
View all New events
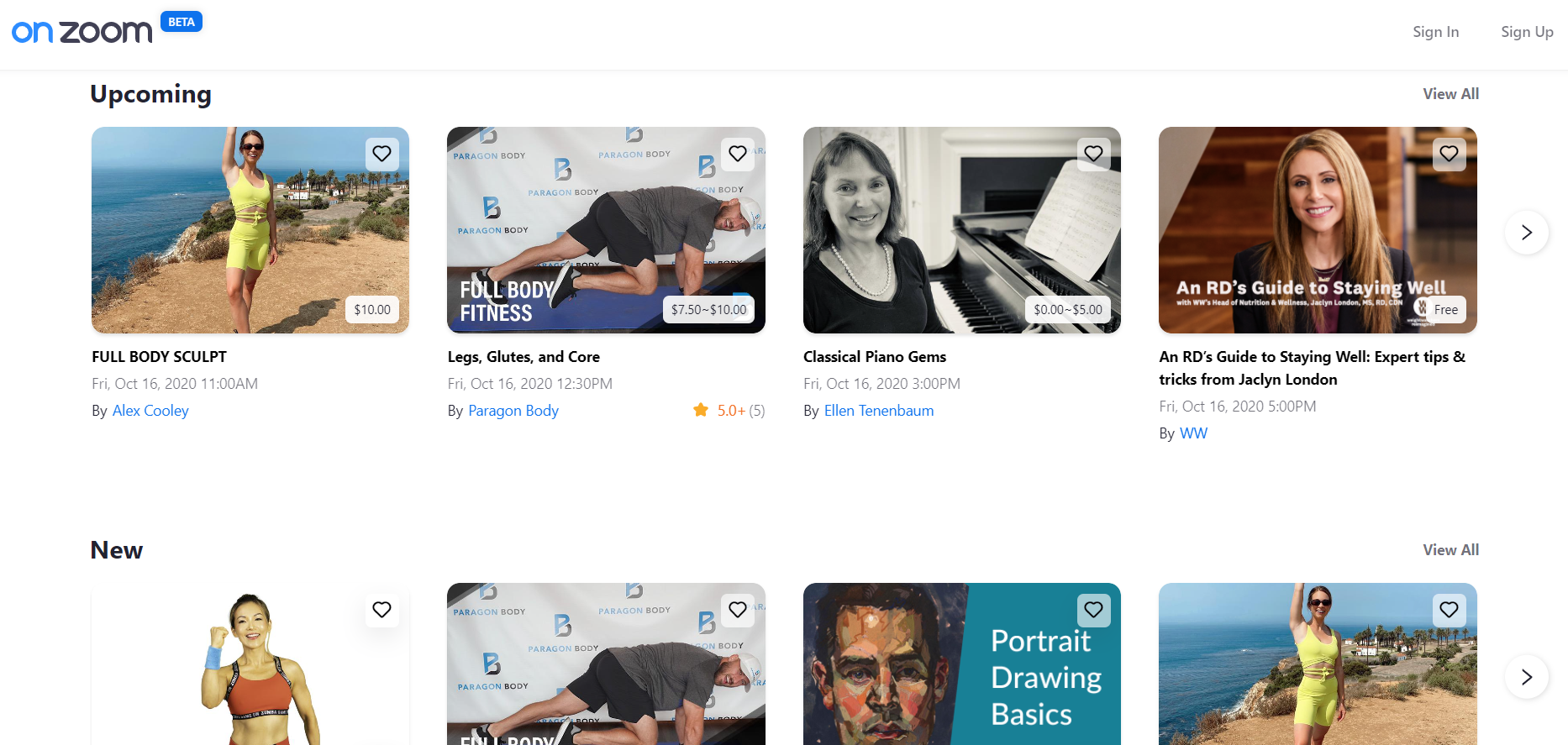click(x=1450, y=550)
